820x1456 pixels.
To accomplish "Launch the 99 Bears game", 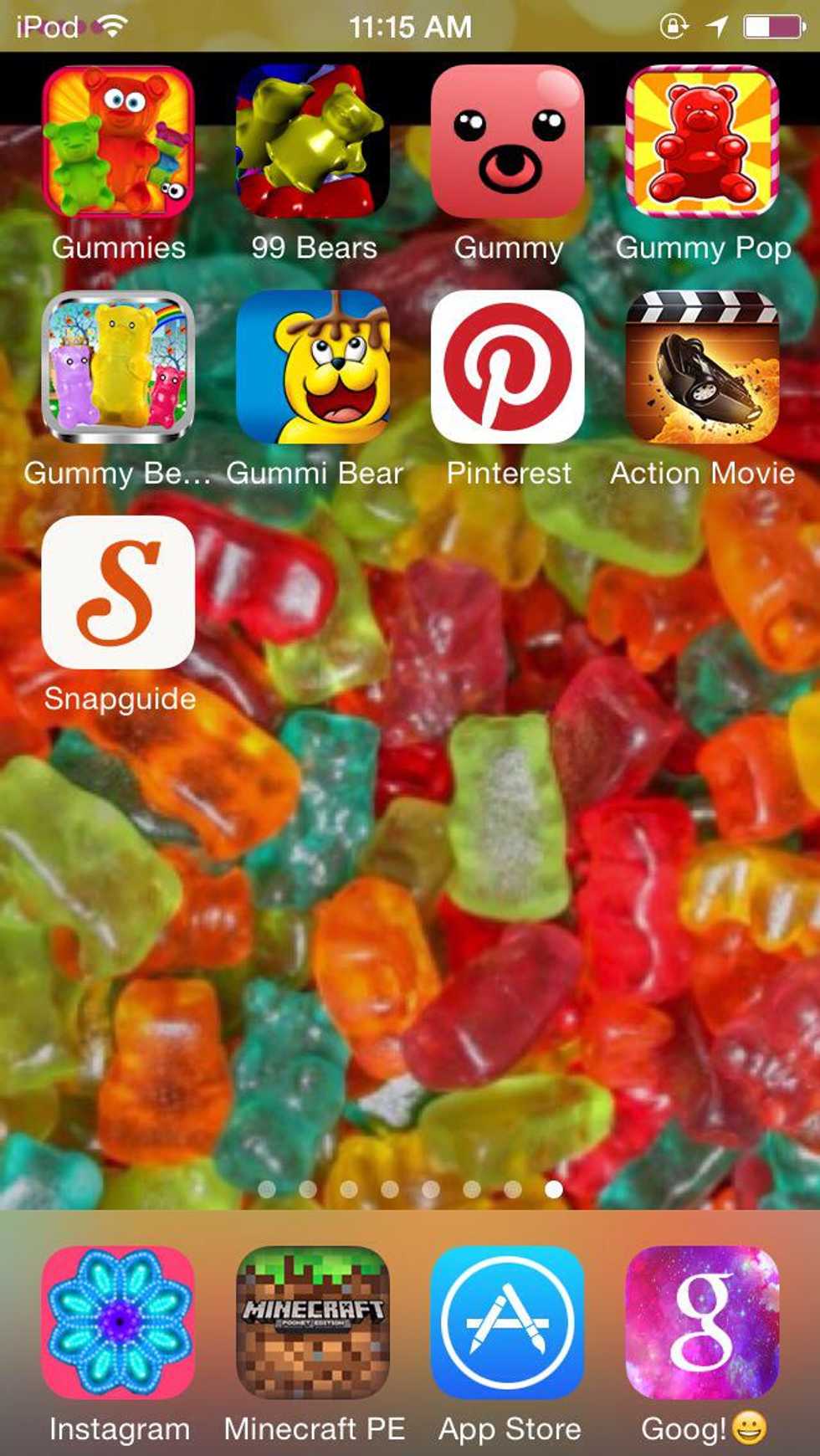I will 313,141.
